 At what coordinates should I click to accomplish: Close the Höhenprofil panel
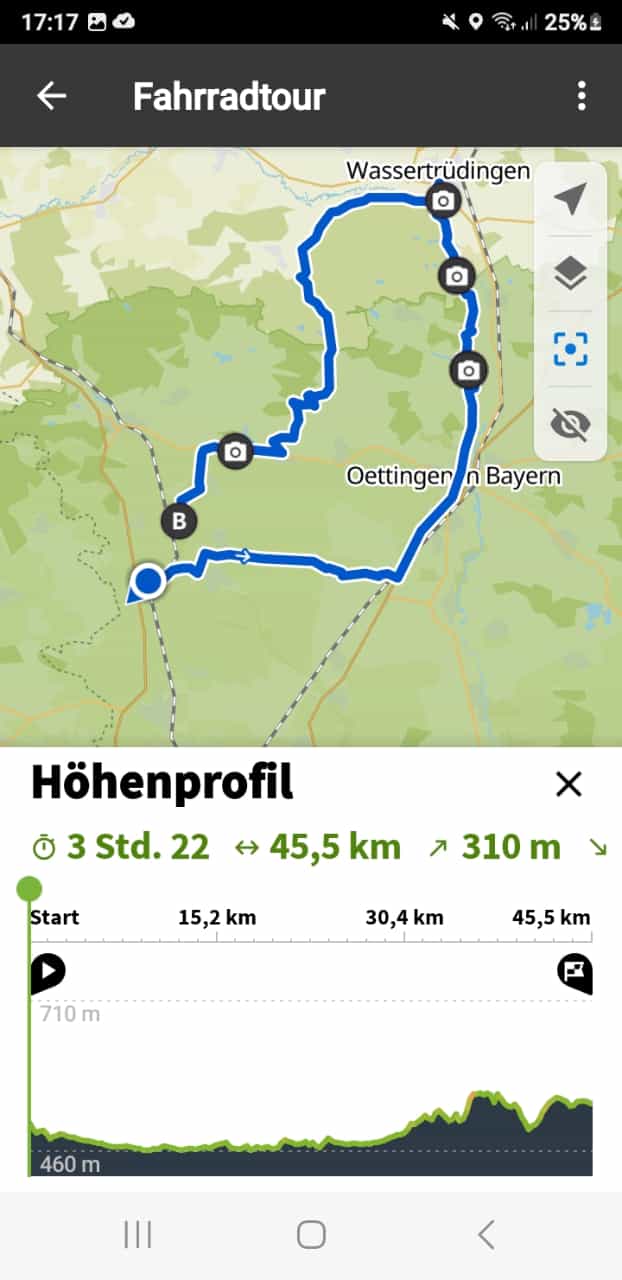pyautogui.click(x=568, y=784)
